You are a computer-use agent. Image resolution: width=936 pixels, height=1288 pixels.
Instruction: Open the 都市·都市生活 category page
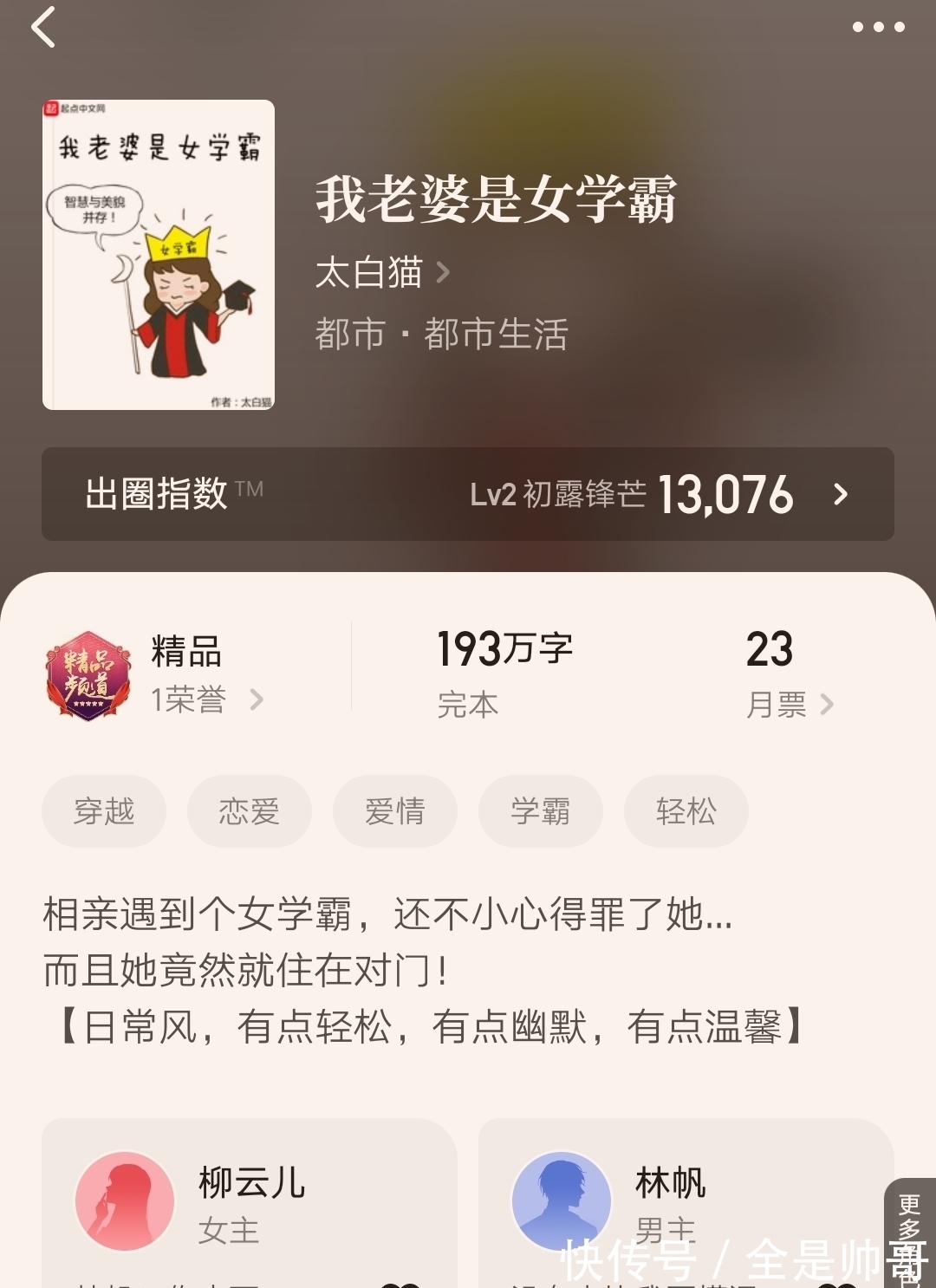tap(442, 336)
